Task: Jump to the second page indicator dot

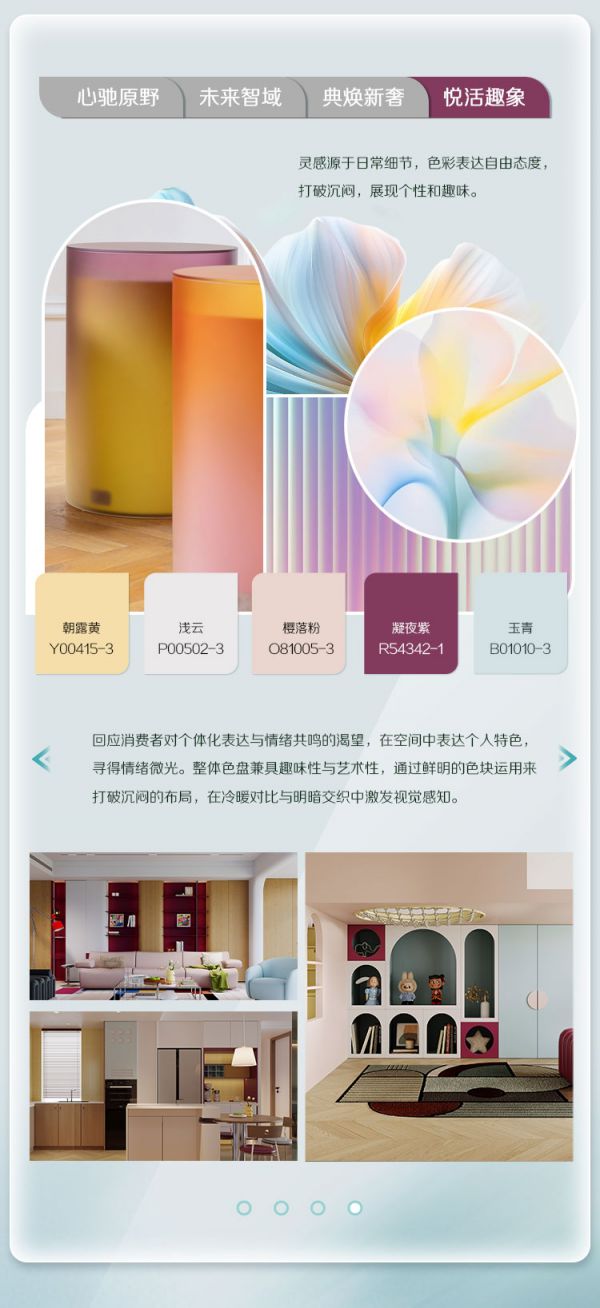Action: click(281, 1208)
